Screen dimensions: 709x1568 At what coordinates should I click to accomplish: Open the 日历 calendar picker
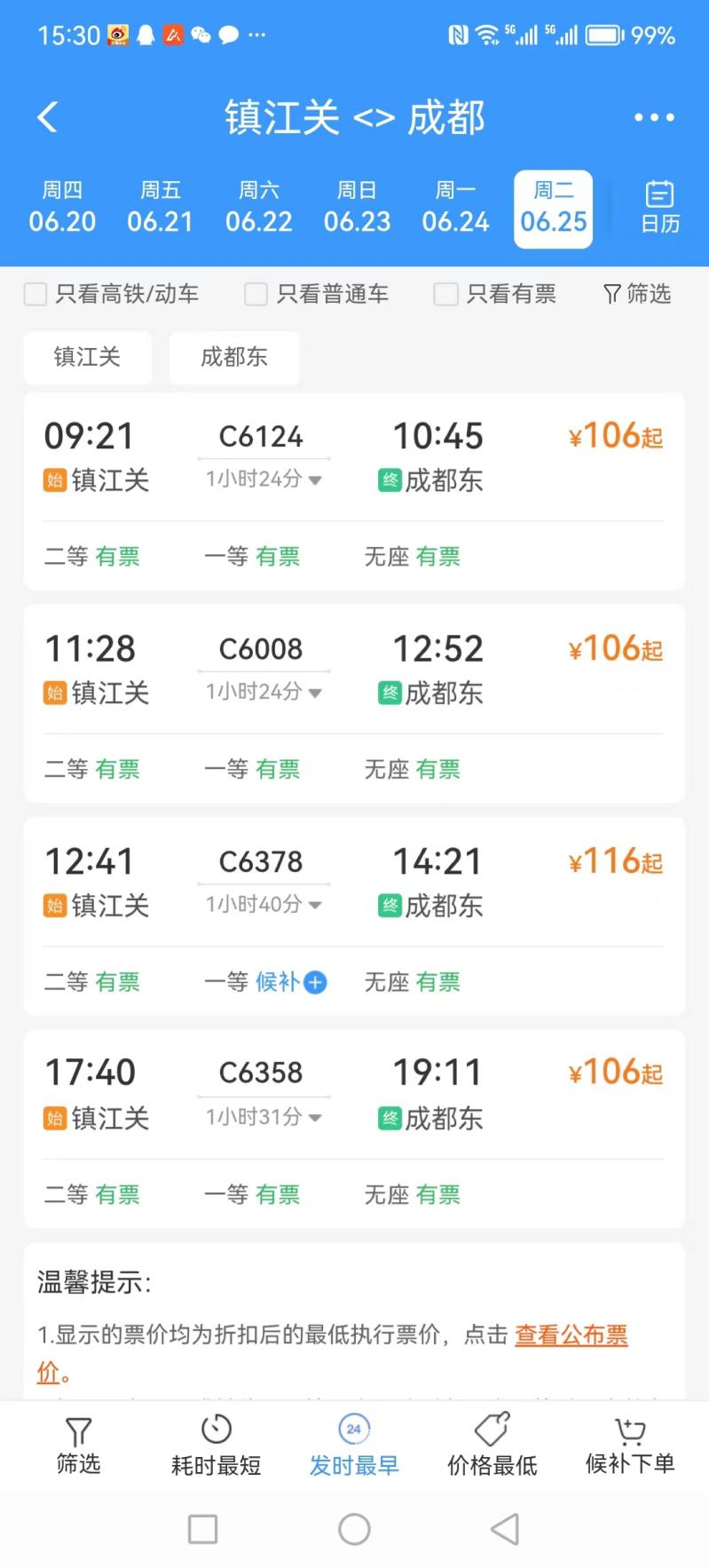point(660,208)
